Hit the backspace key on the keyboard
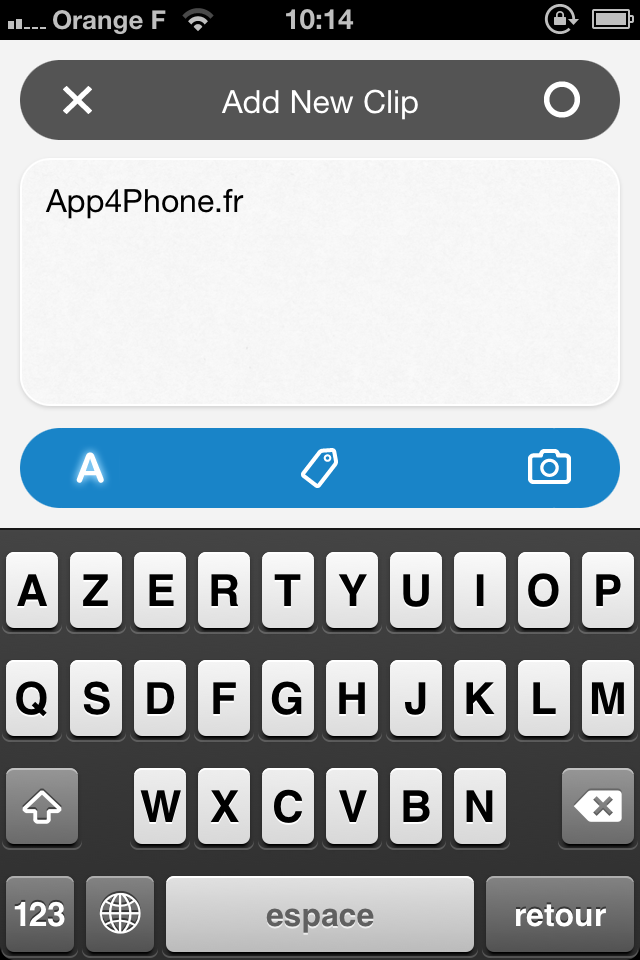Image resolution: width=640 pixels, height=960 pixels. pyautogui.click(x=598, y=806)
